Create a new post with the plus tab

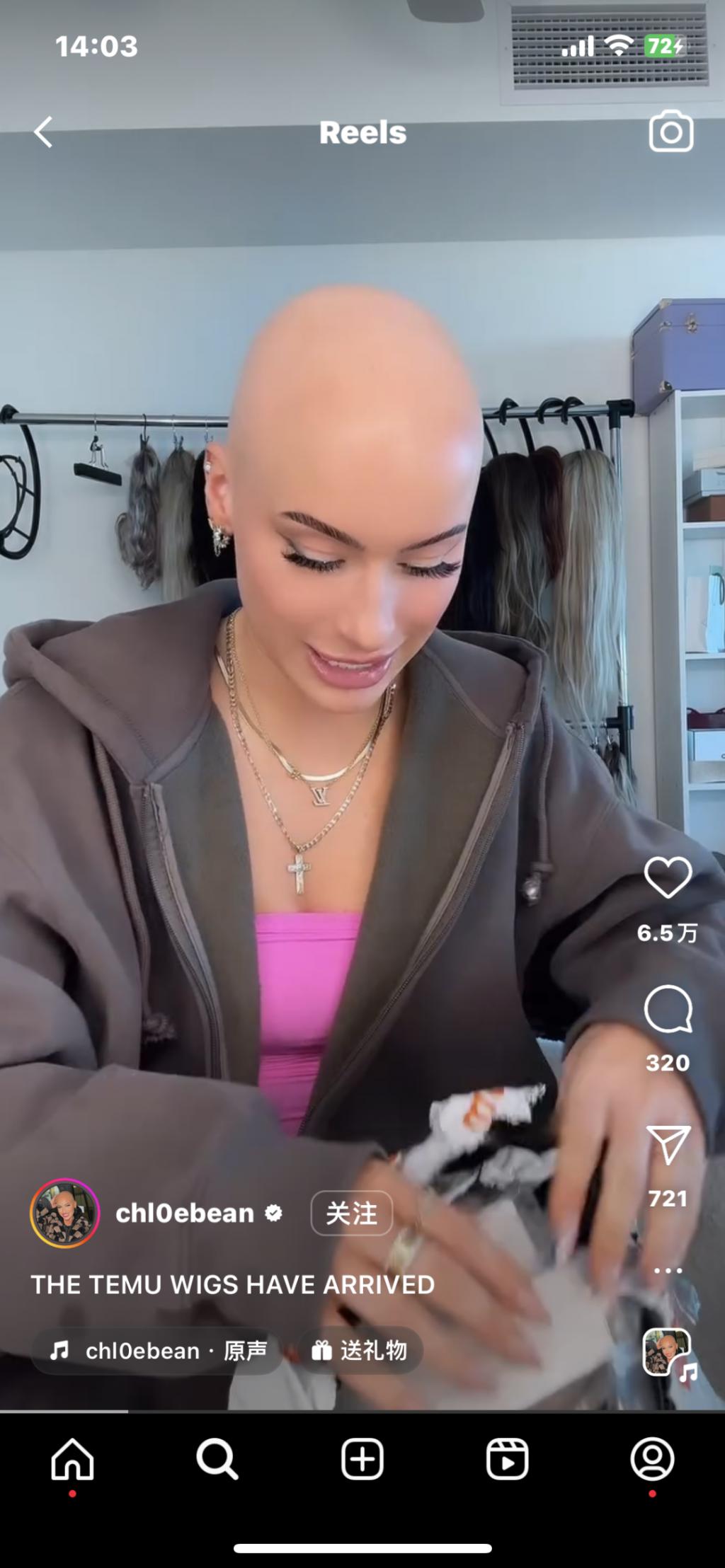click(362, 1459)
